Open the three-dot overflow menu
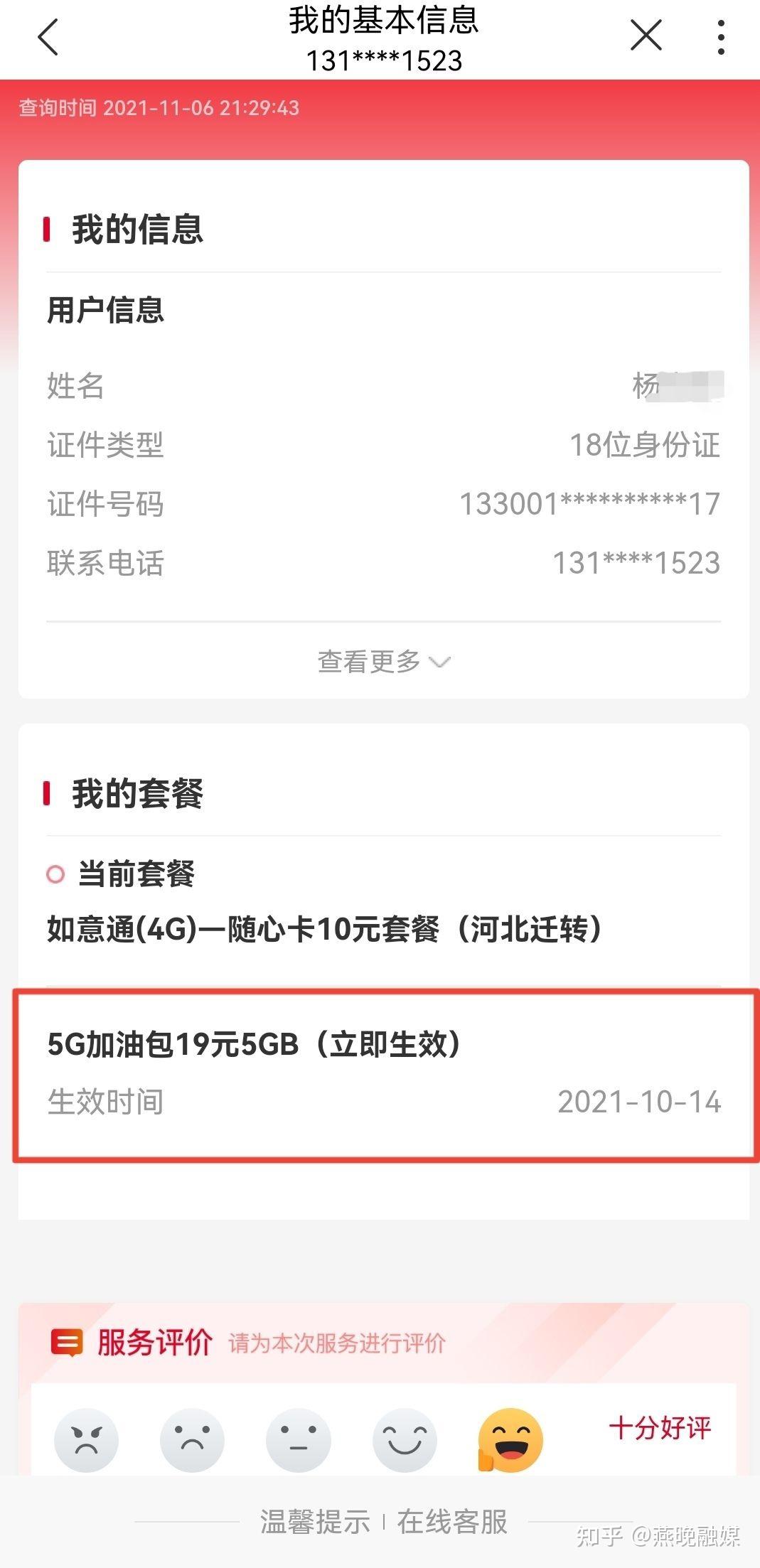This screenshot has height=1568, width=760. point(721,37)
